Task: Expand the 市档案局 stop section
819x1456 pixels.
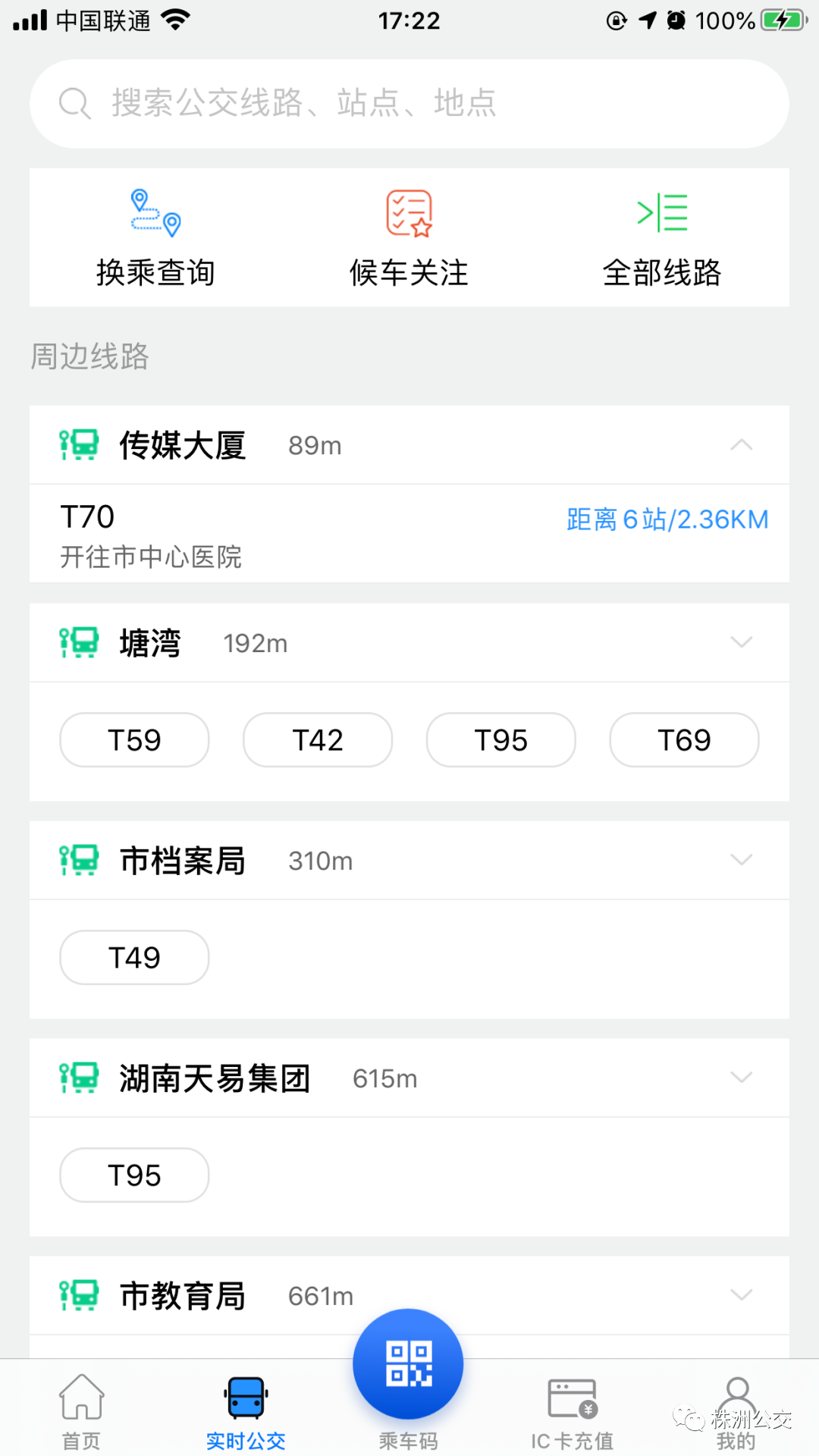Action: tap(741, 860)
